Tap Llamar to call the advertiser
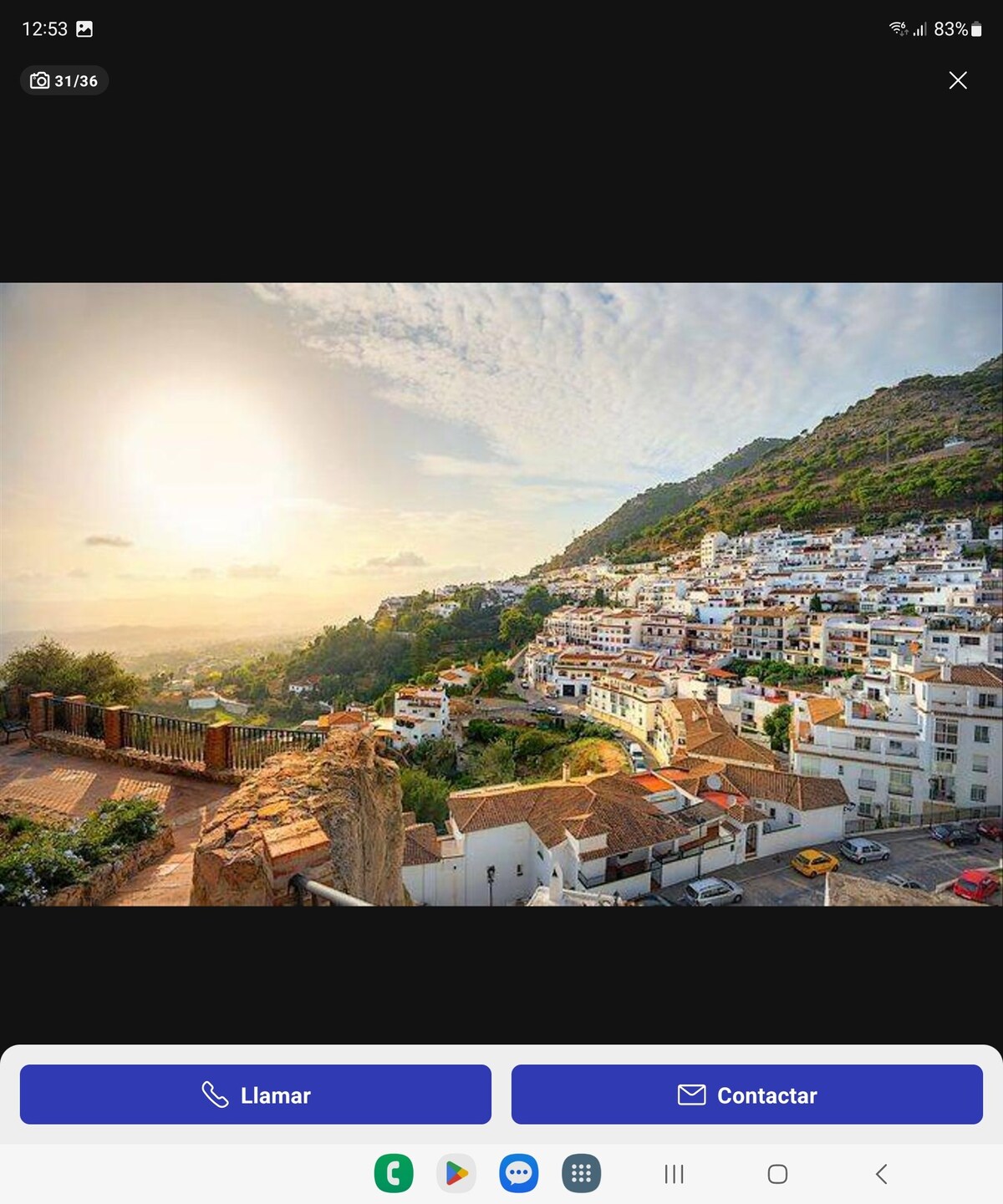This screenshot has height=1204, width=1003. click(x=255, y=1095)
